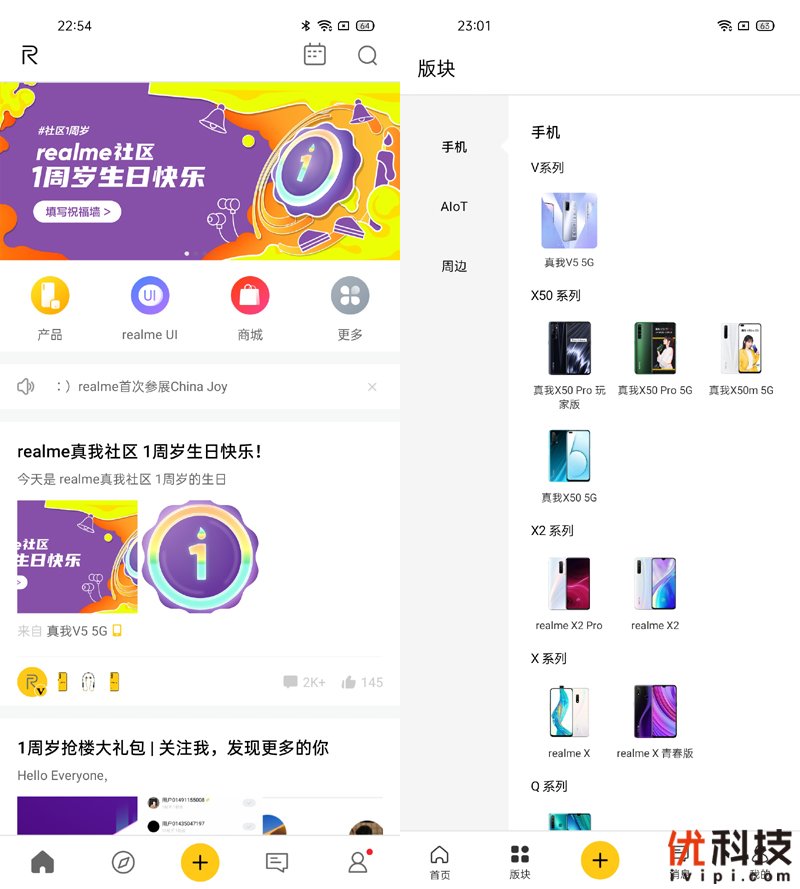Dismiss the China Joy announcement
Image resolution: width=800 pixels, height=889 pixels.
click(372, 387)
